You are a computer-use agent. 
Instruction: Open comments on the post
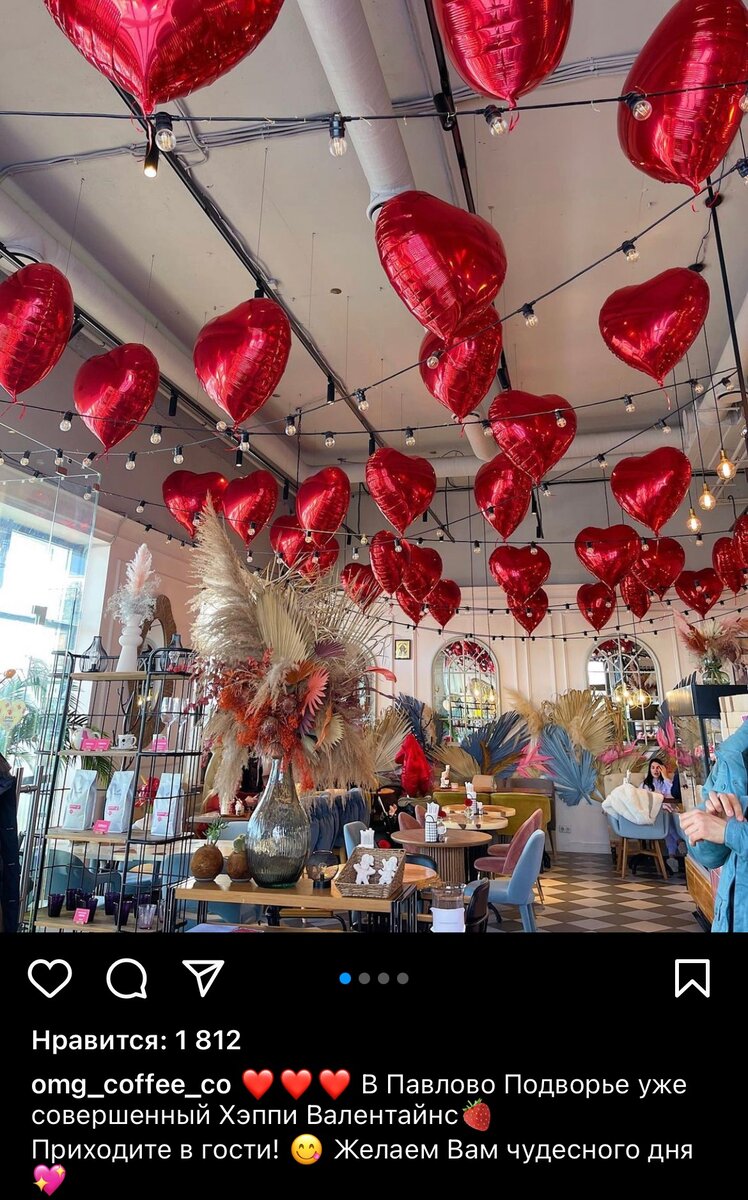(x=127, y=978)
